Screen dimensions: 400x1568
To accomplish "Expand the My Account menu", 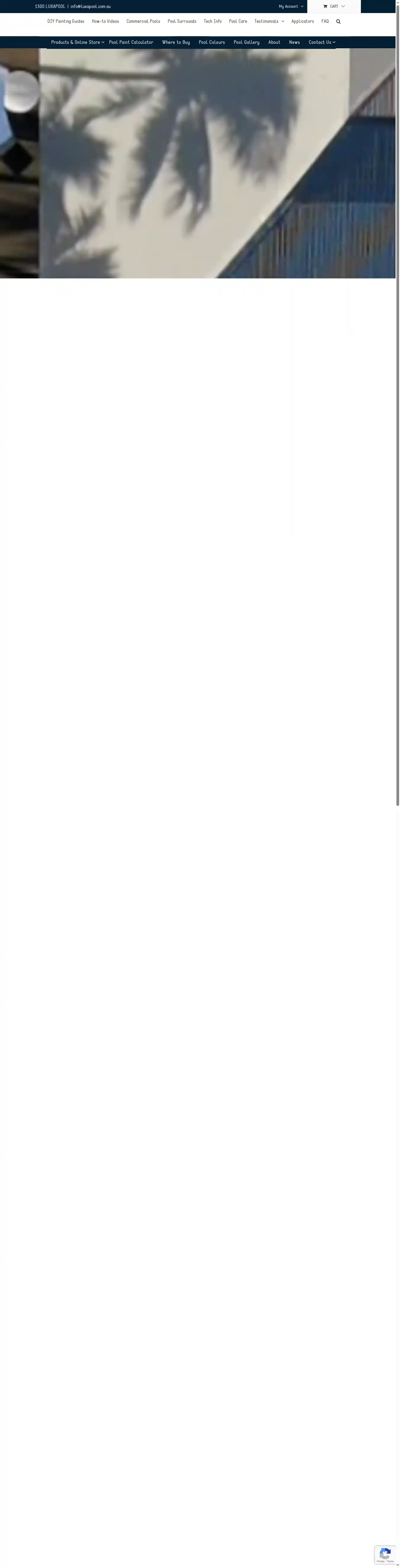I will [x=290, y=7].
